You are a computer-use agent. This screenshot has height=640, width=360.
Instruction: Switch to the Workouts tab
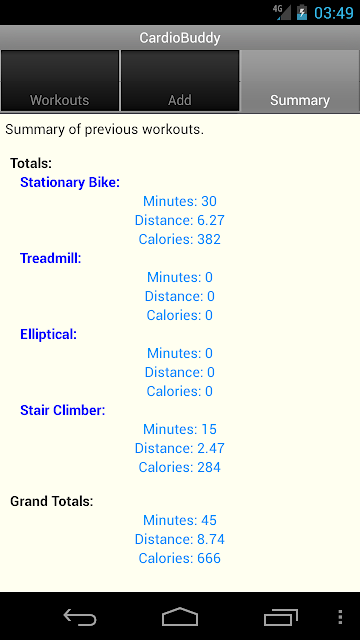coord(60,81)
